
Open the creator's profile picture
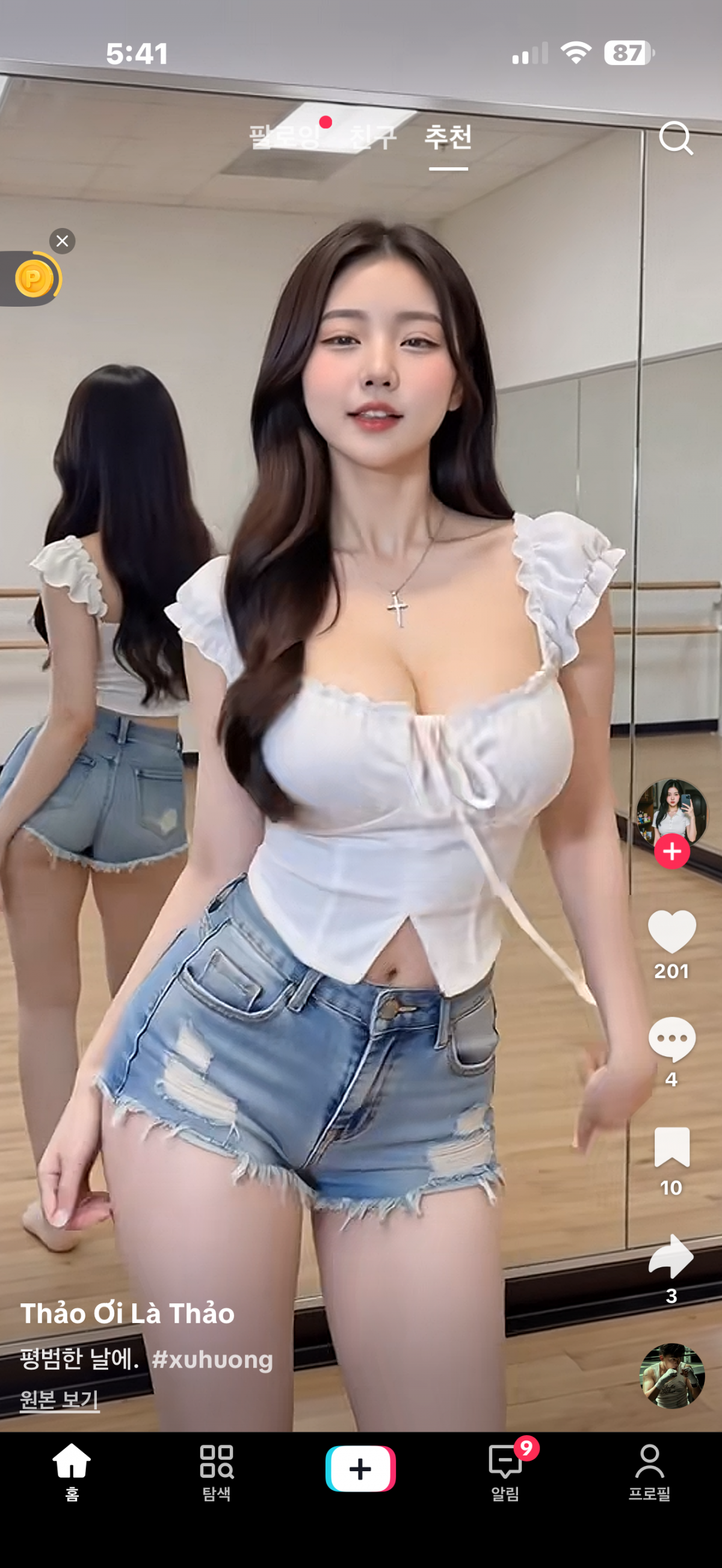[671, 811]
